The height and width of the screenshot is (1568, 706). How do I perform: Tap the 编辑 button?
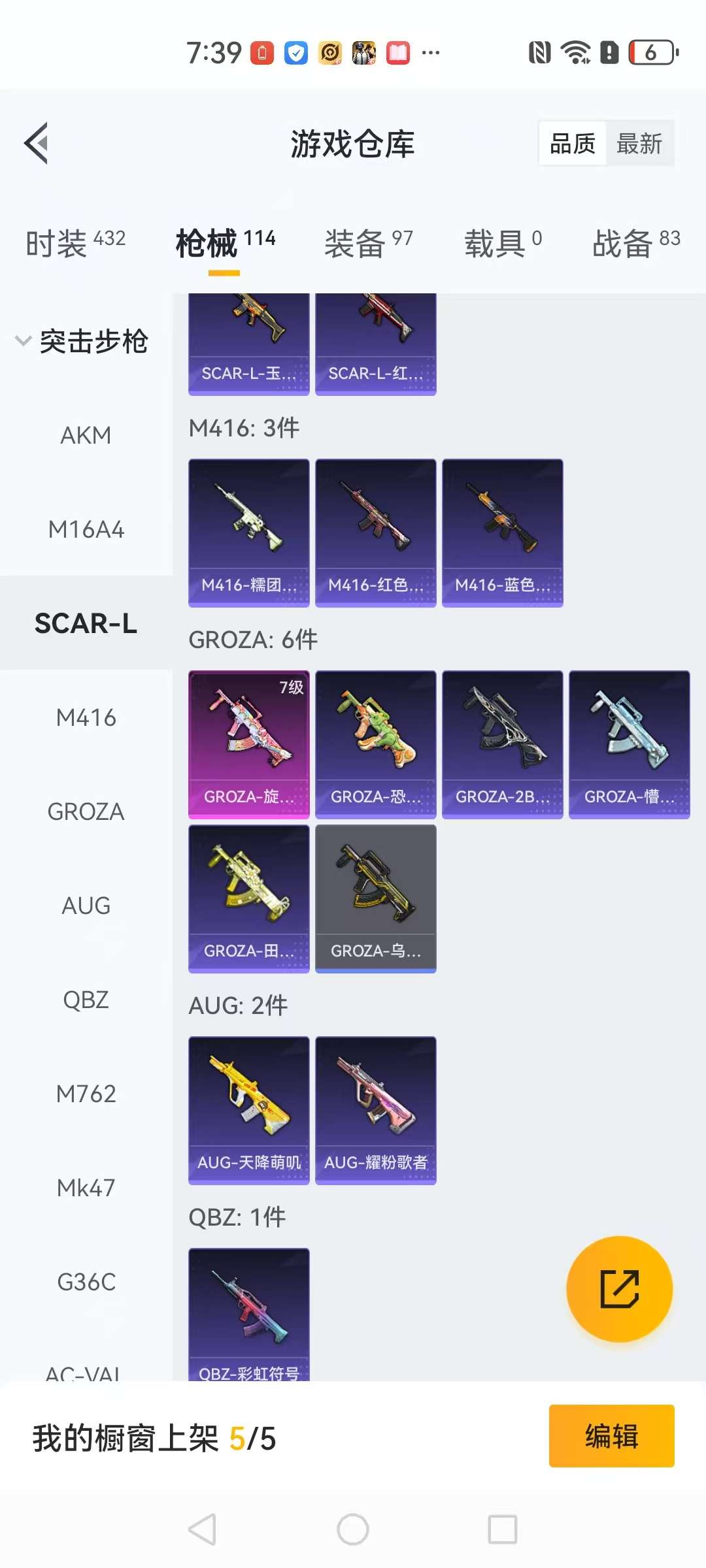(611, 1436)
